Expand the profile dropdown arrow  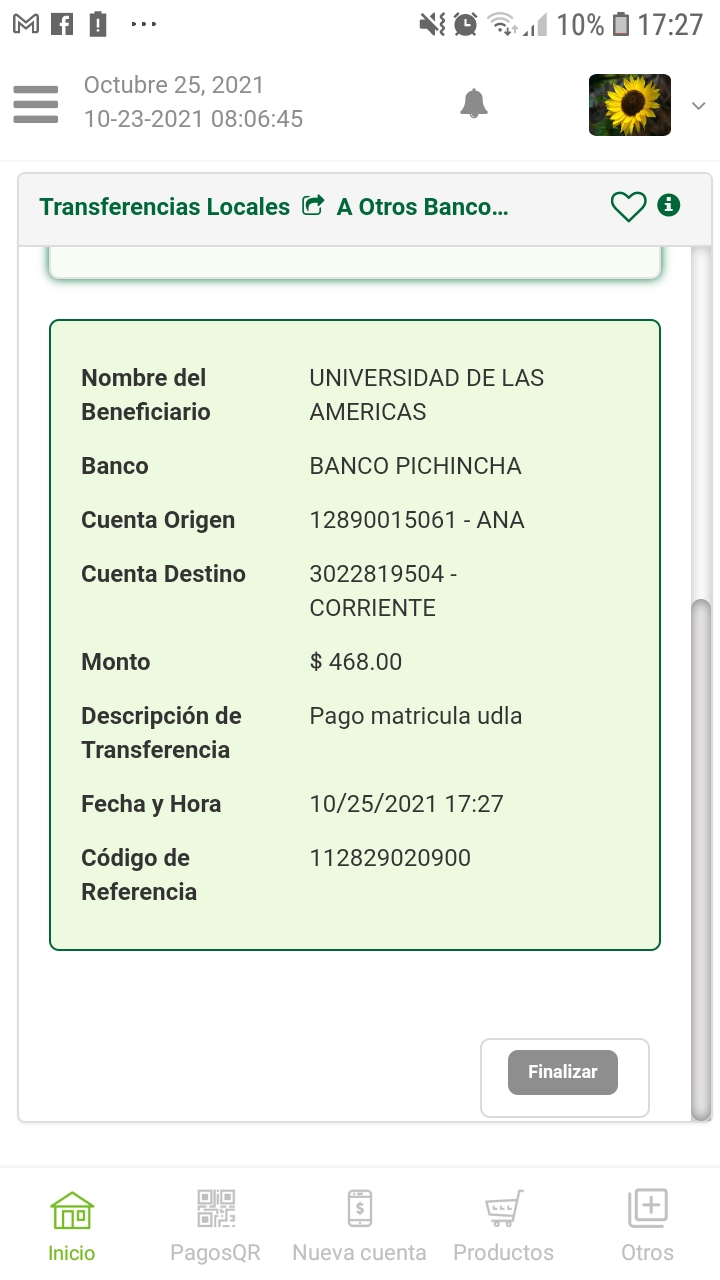click(x=699, y=106)
